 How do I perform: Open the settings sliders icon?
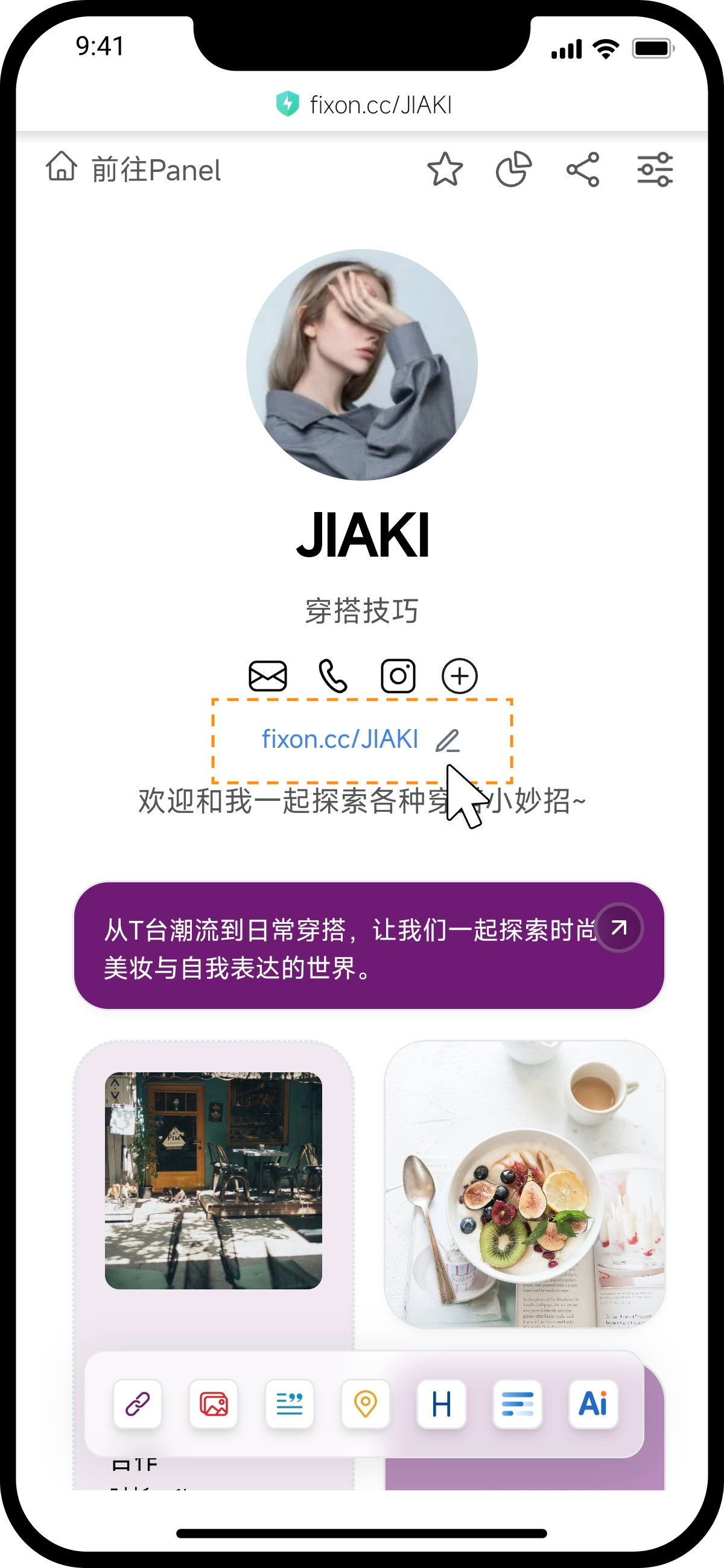[655, 169]
